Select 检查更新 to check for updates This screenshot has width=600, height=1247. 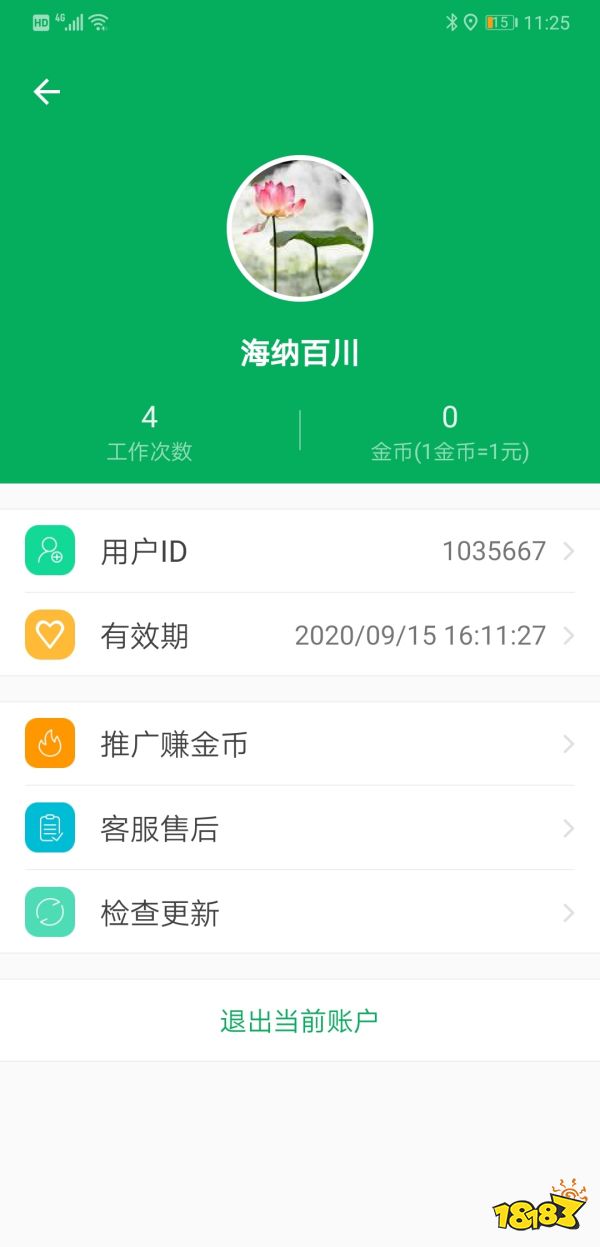click(300, 912)
